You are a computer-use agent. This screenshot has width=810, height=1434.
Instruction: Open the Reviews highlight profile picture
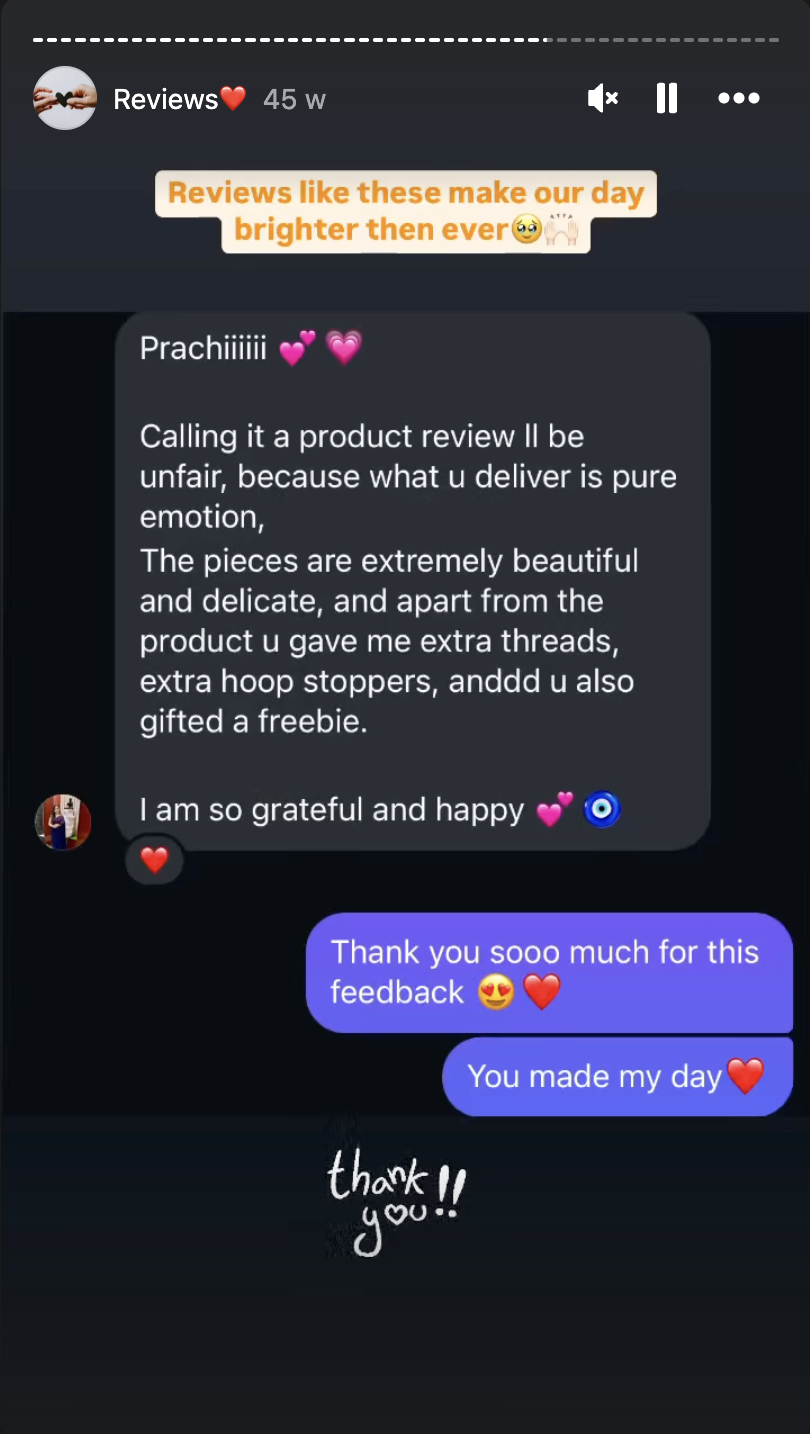point(65,98)
